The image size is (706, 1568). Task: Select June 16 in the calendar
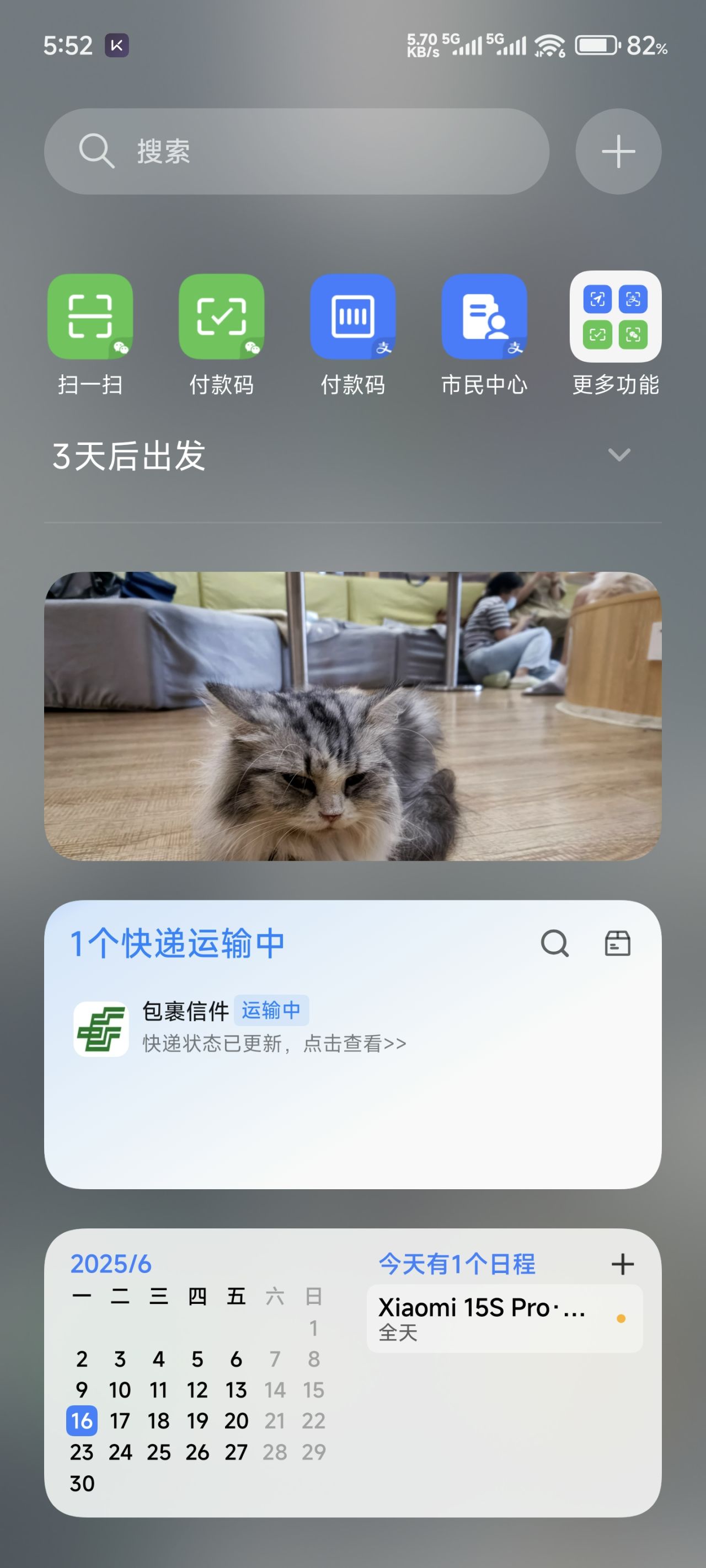[82, 1421]
